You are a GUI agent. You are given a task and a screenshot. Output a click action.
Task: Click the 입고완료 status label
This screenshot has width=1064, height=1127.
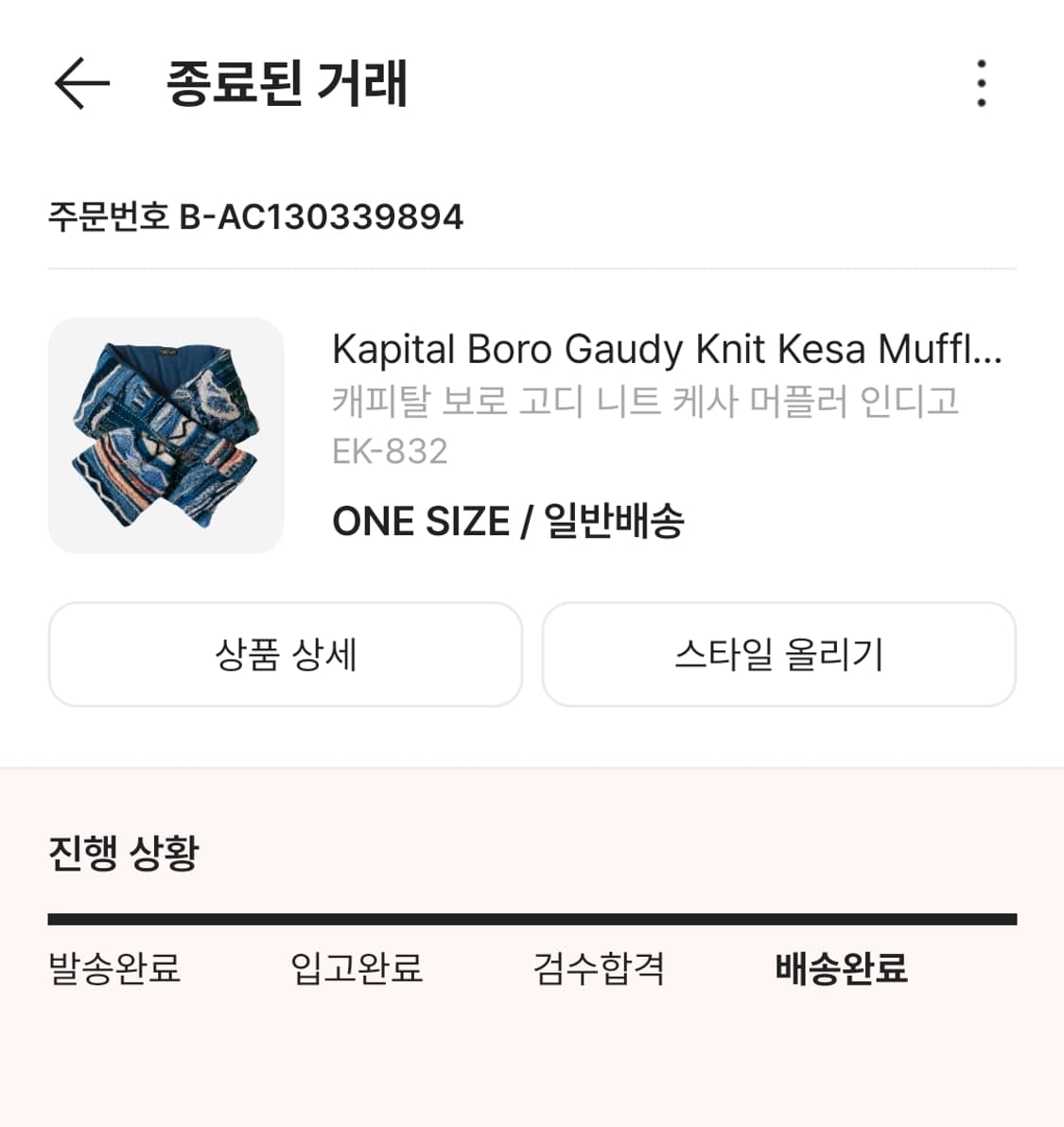point(356,968)
